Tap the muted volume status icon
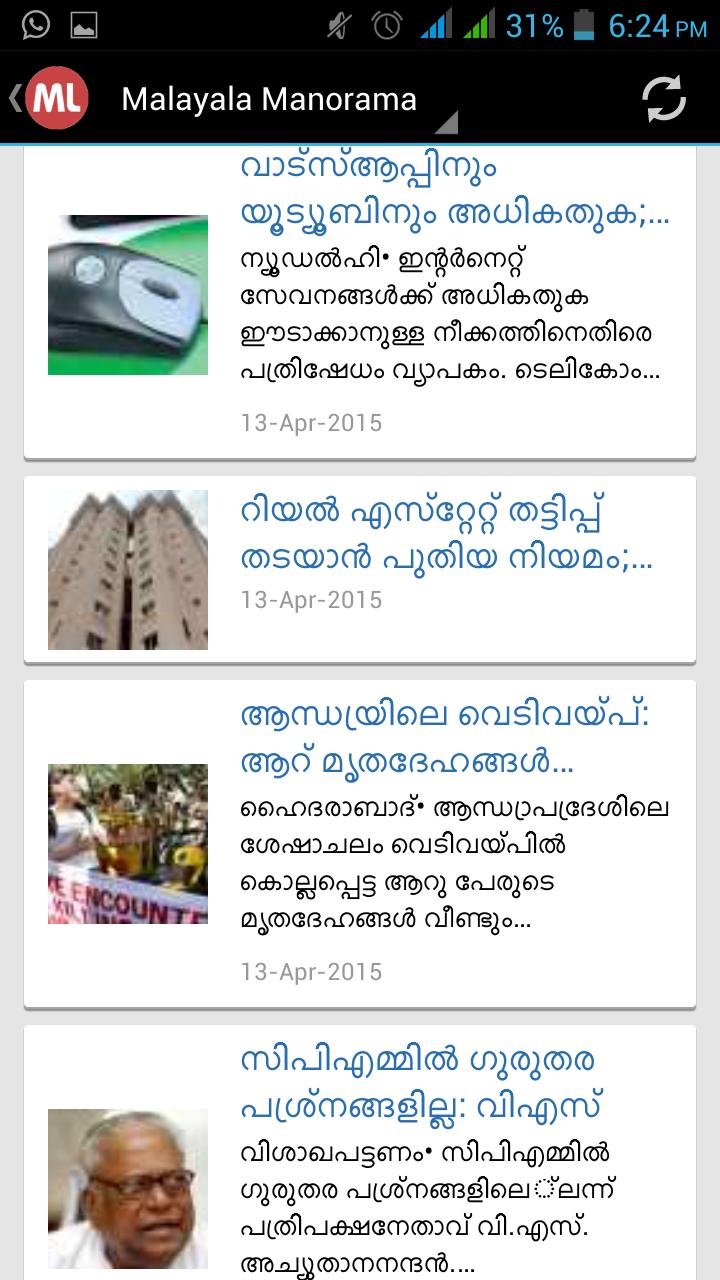 coord(332,24)
